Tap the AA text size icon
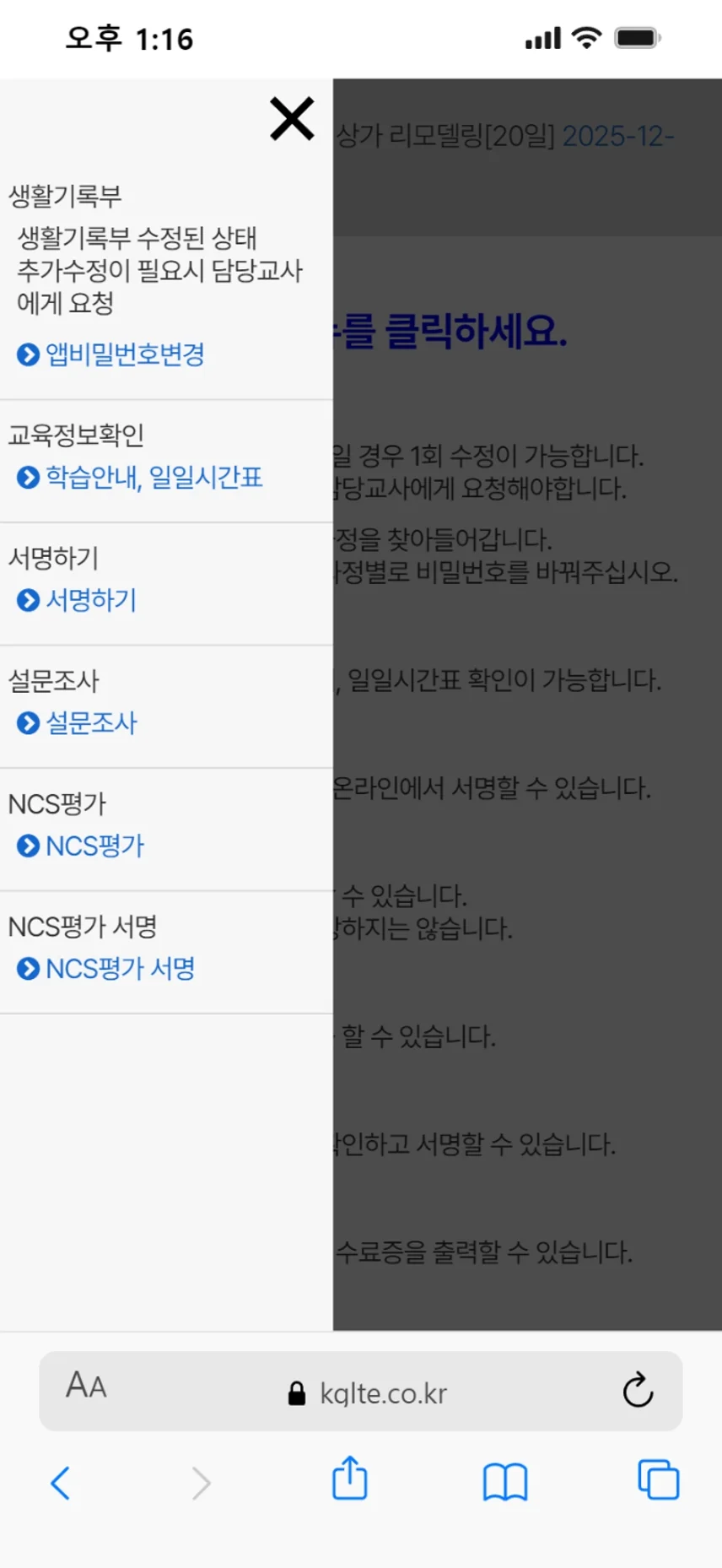 (x=86, y=1392)
